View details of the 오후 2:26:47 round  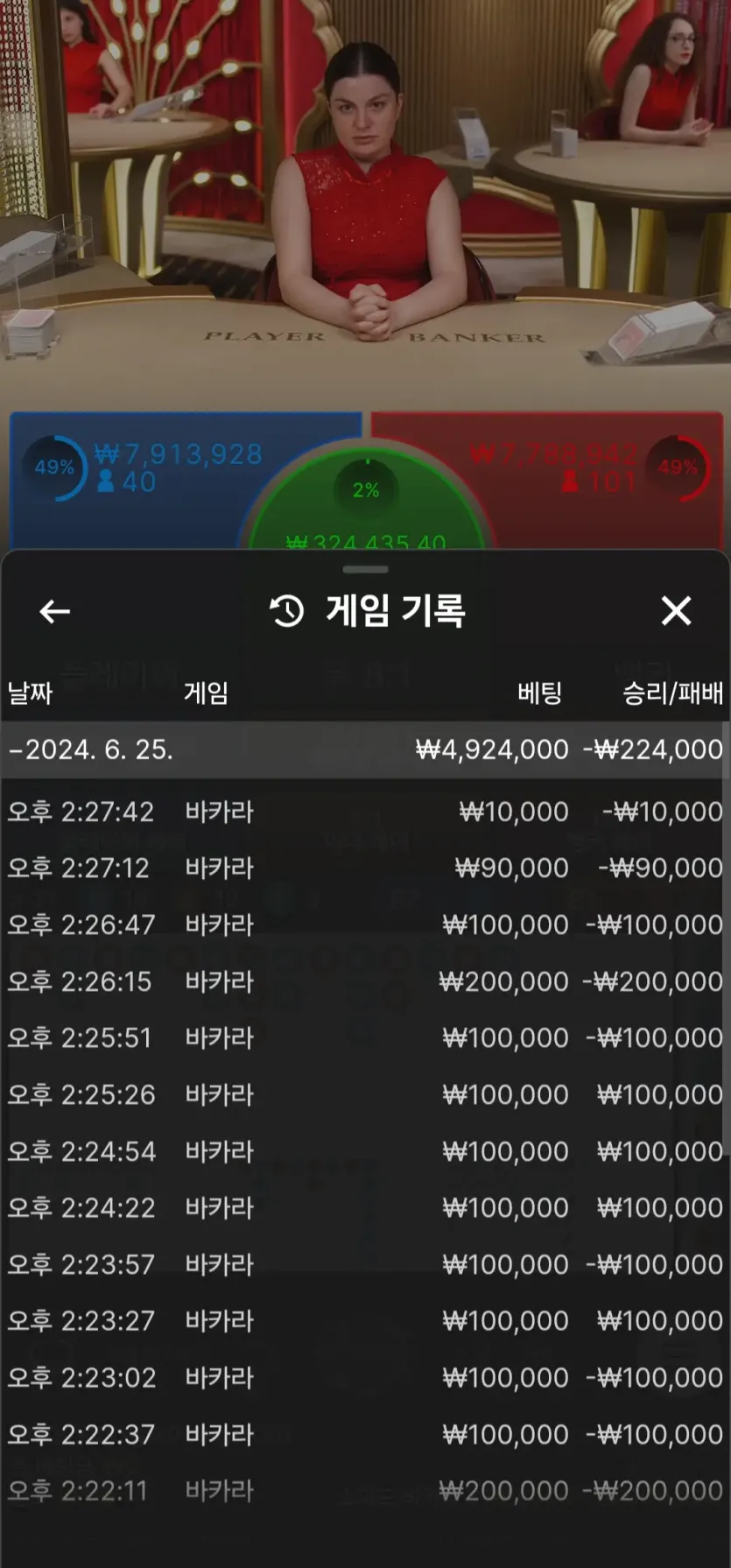tap(365, 925)
